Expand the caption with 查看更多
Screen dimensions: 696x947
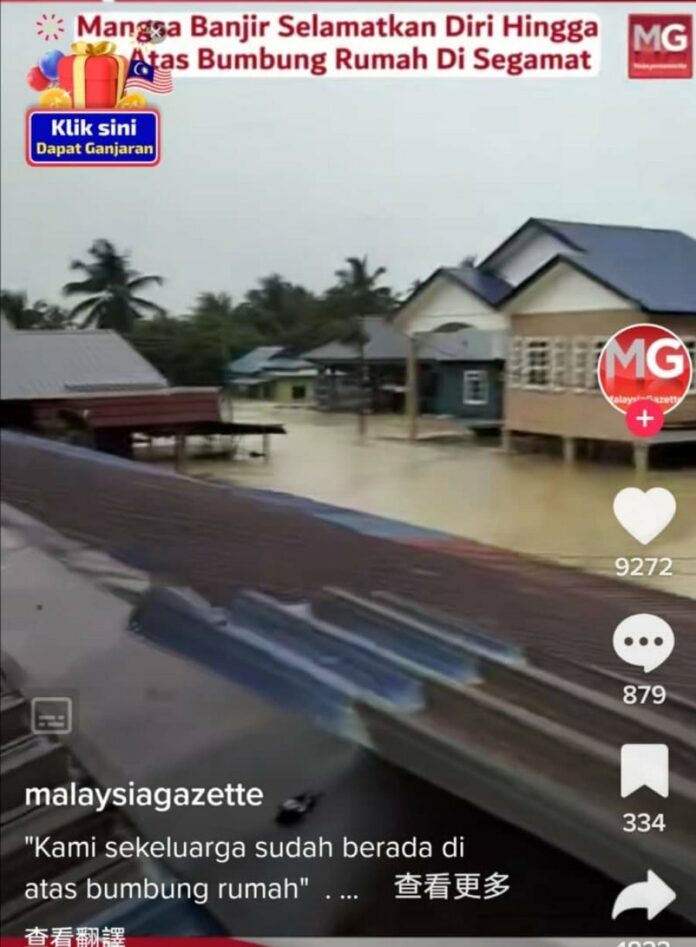[x=452, y=886]
